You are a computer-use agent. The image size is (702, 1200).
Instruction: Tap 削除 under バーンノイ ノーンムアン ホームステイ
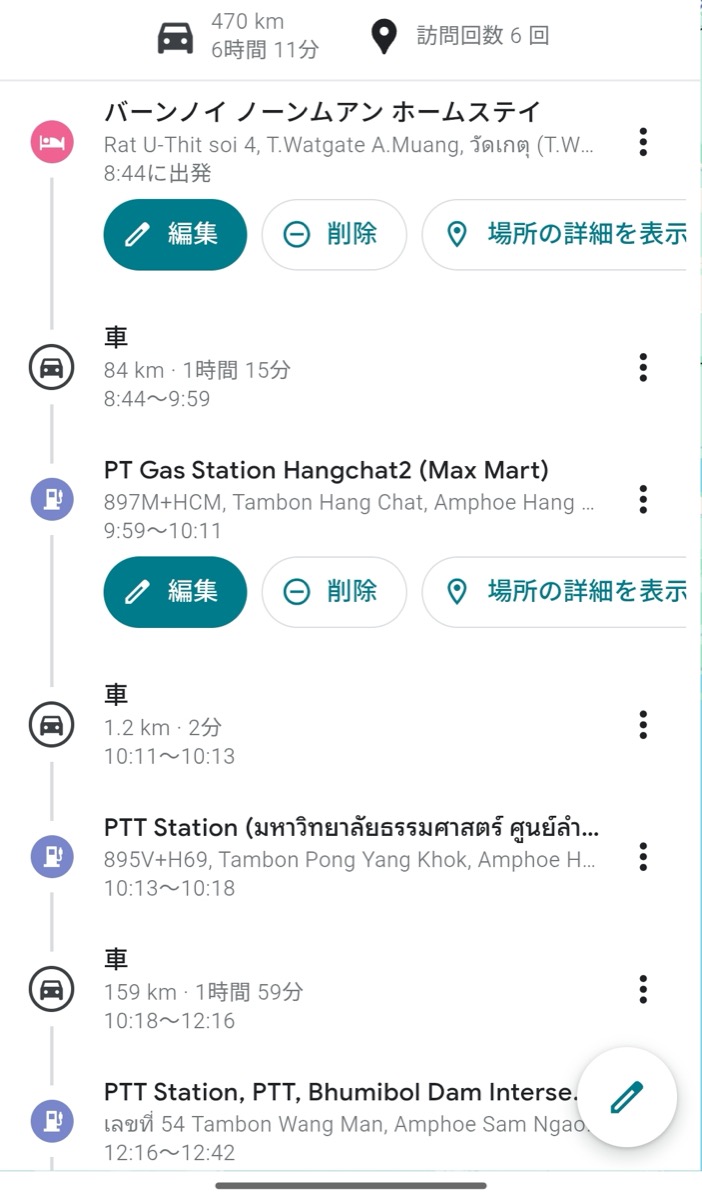(x=334, y=234)
